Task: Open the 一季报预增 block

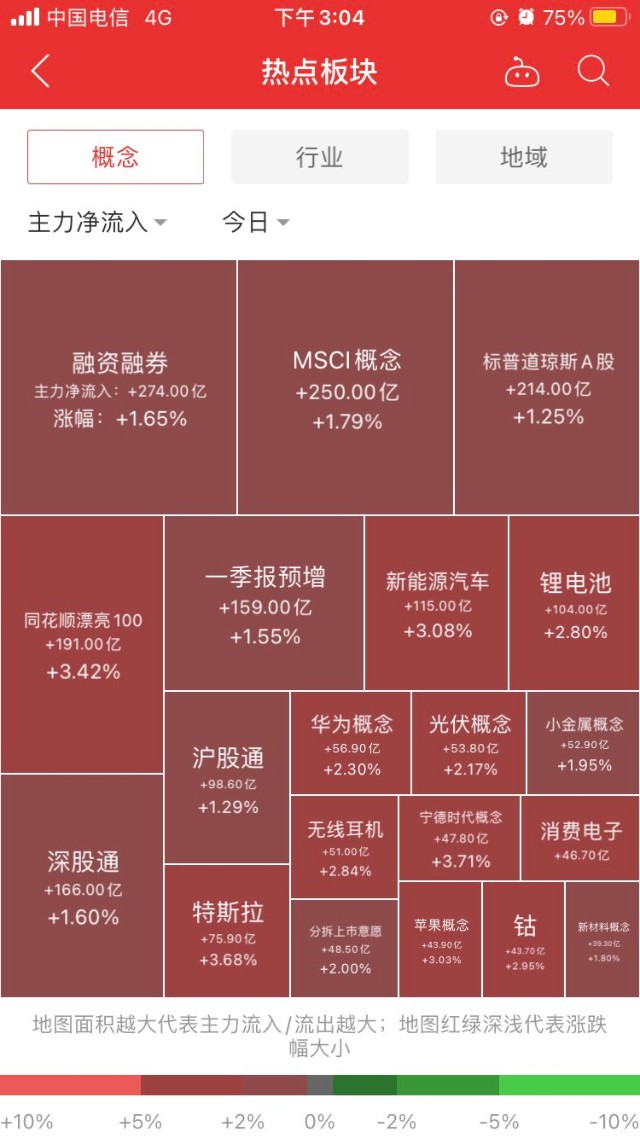Action: click(x=264, y=604)
